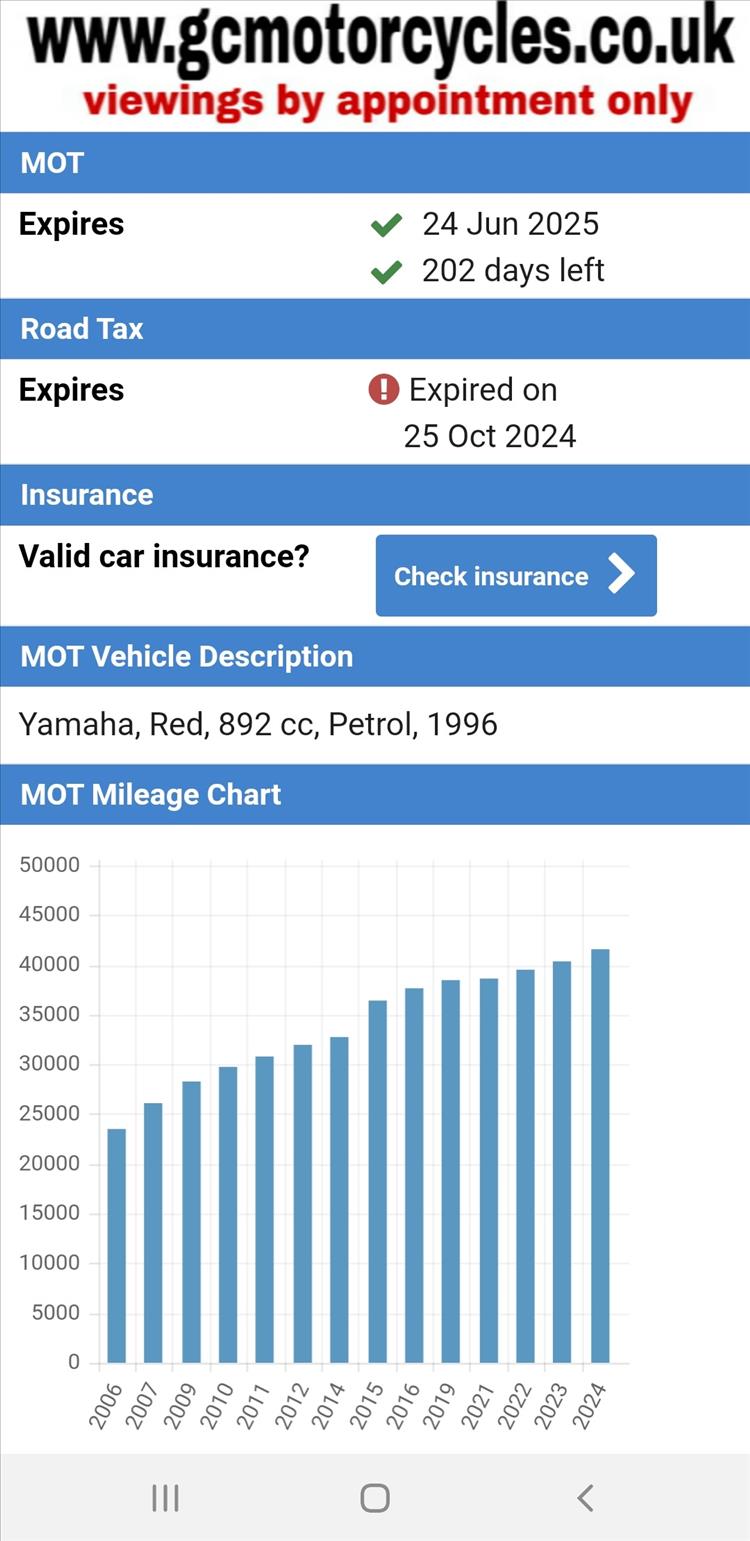
Task: Return to the home screen
Action: [375, 1497]
